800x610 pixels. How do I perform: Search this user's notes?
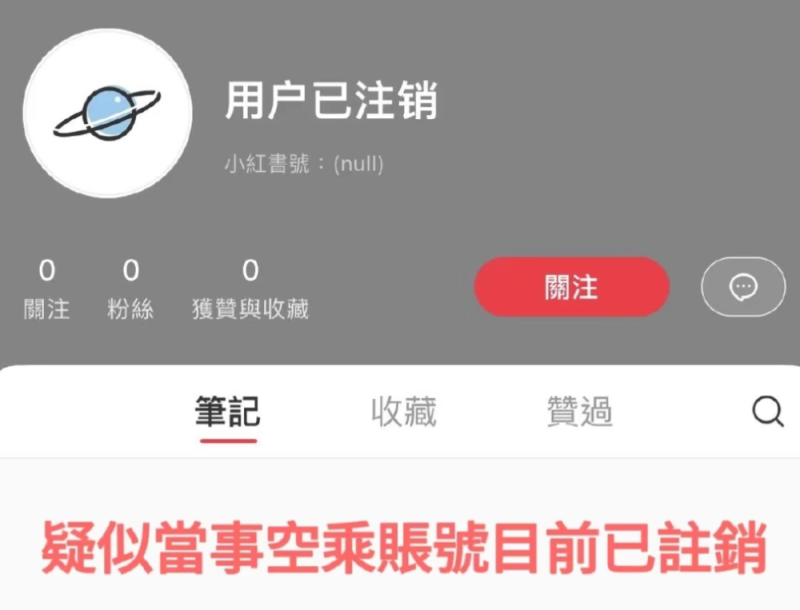767,411
